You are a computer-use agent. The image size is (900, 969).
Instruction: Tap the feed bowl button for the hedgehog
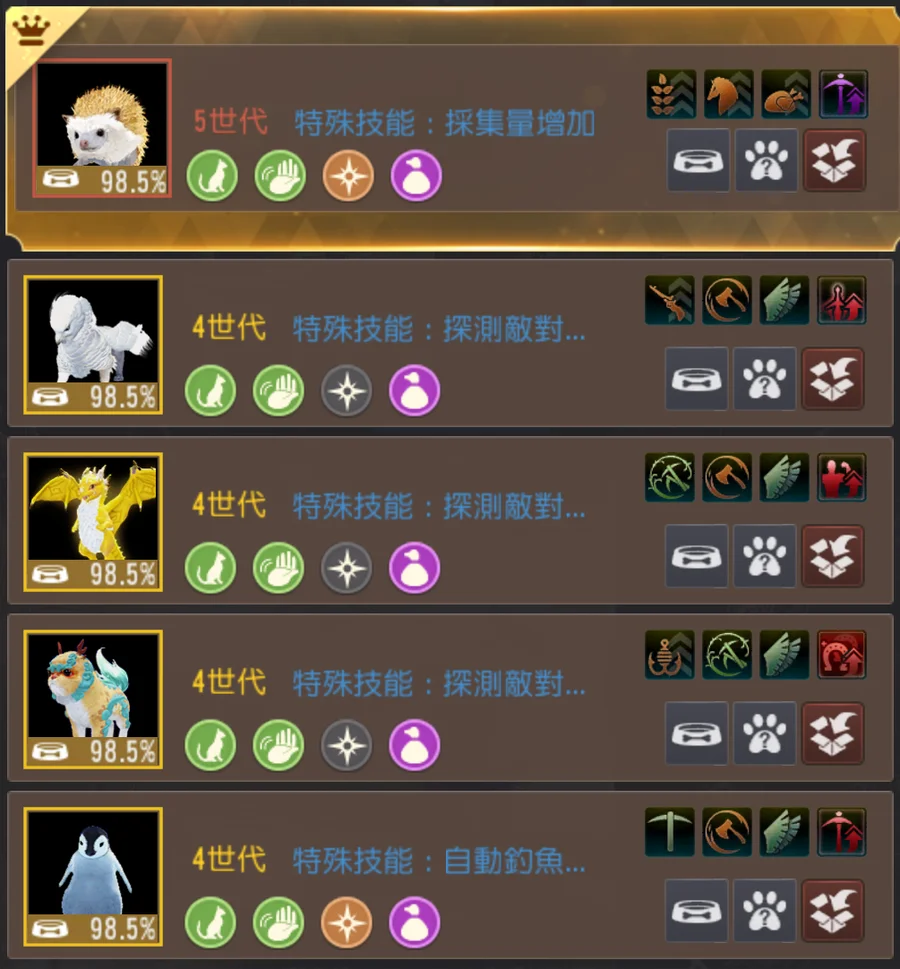point(698,160)
